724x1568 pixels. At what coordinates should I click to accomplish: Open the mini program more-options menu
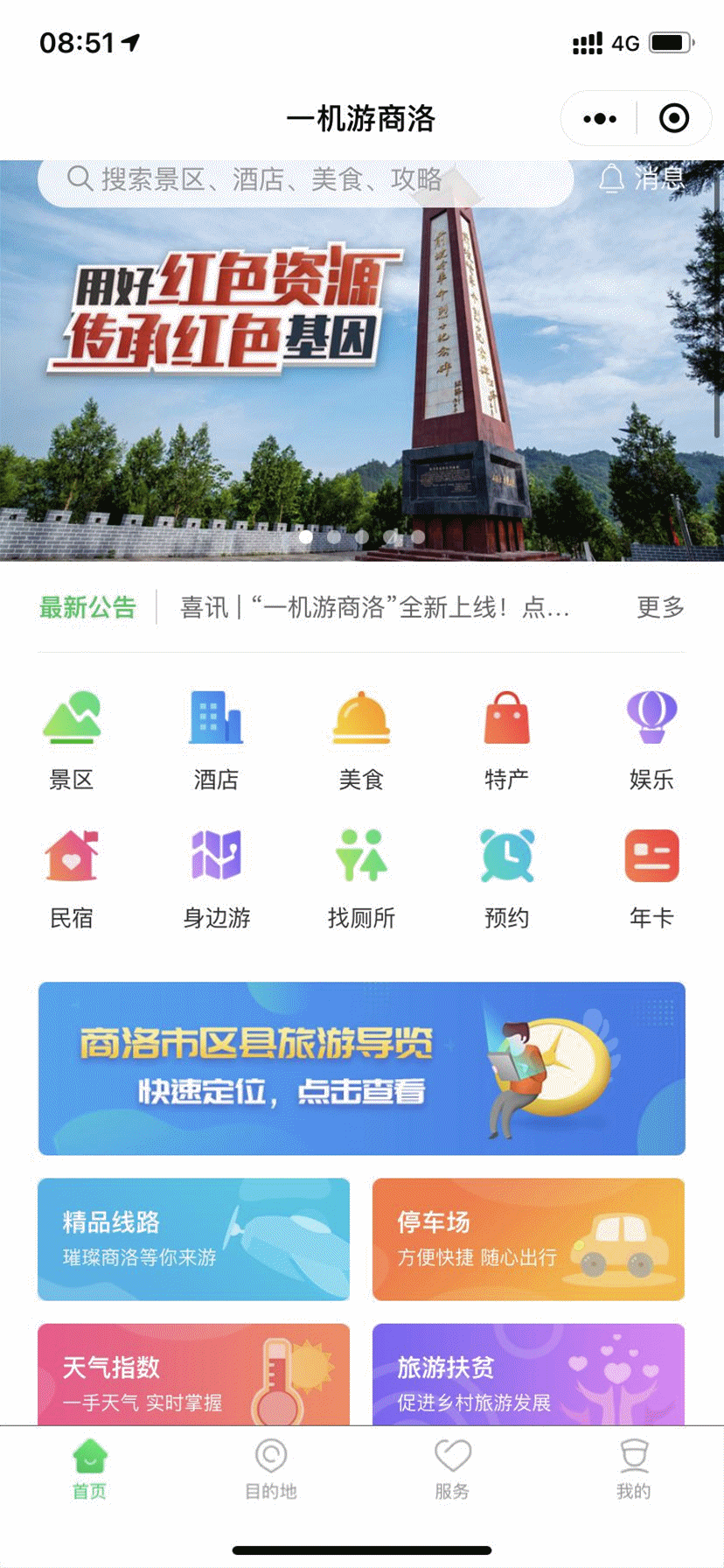(600, 119)
